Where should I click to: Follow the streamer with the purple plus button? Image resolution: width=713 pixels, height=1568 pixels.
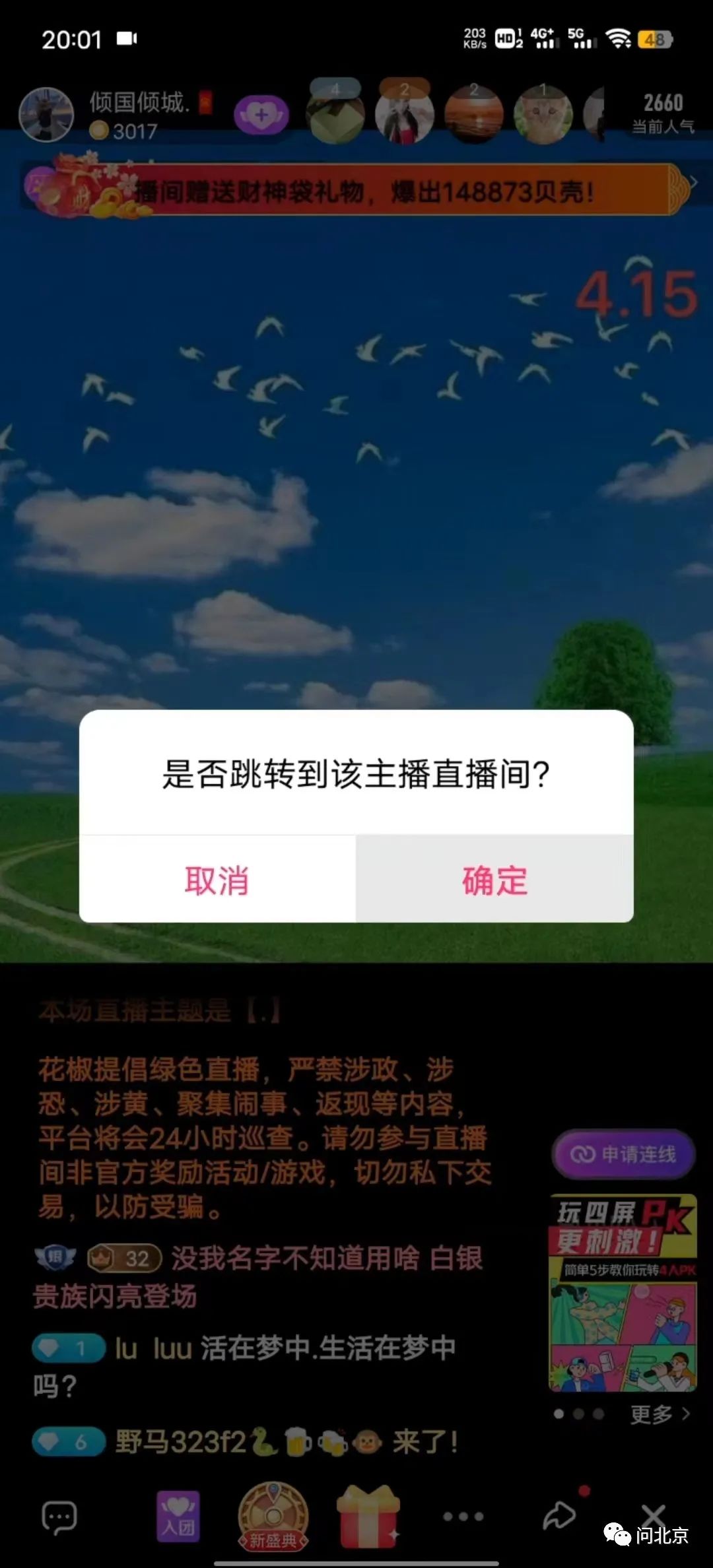click(261, 115)
